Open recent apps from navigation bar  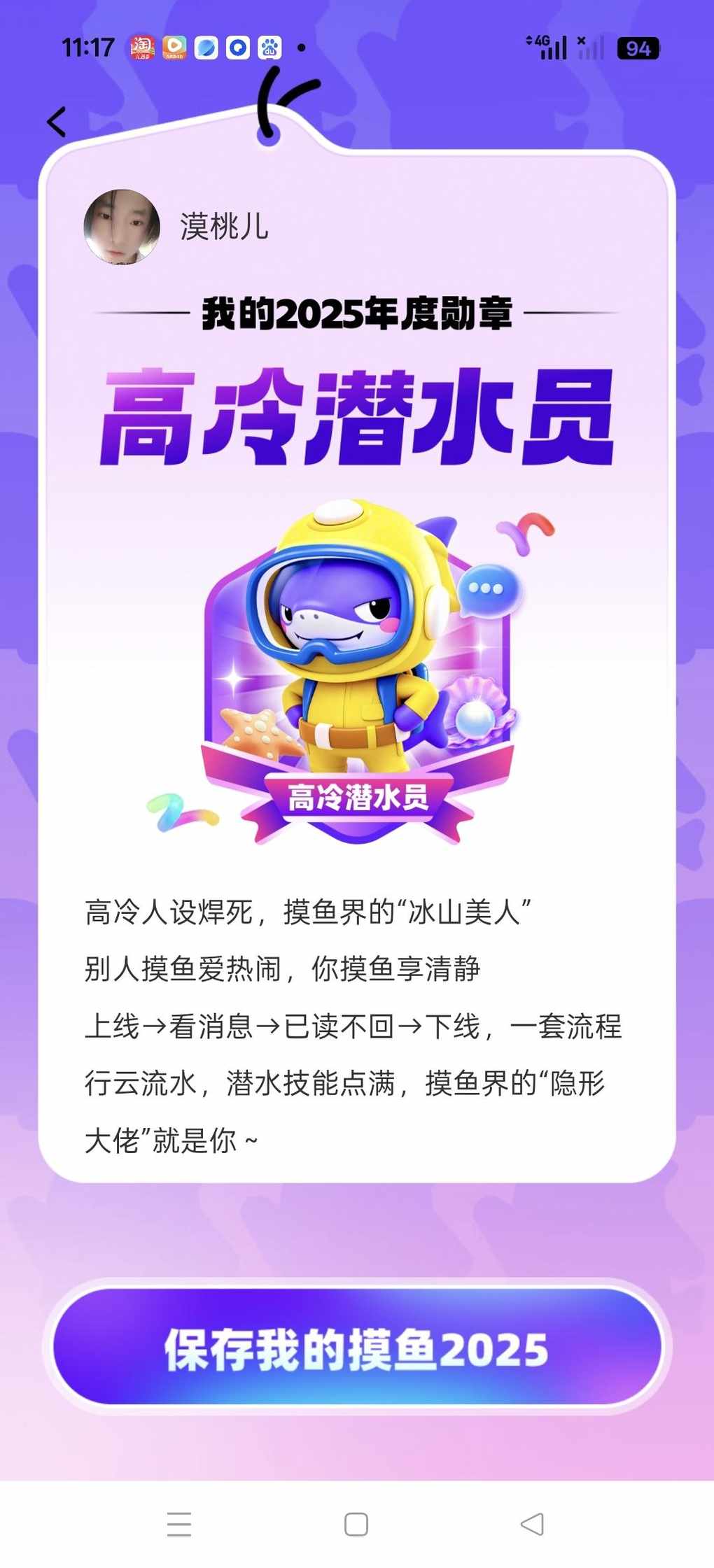(x=179, y=1524)
